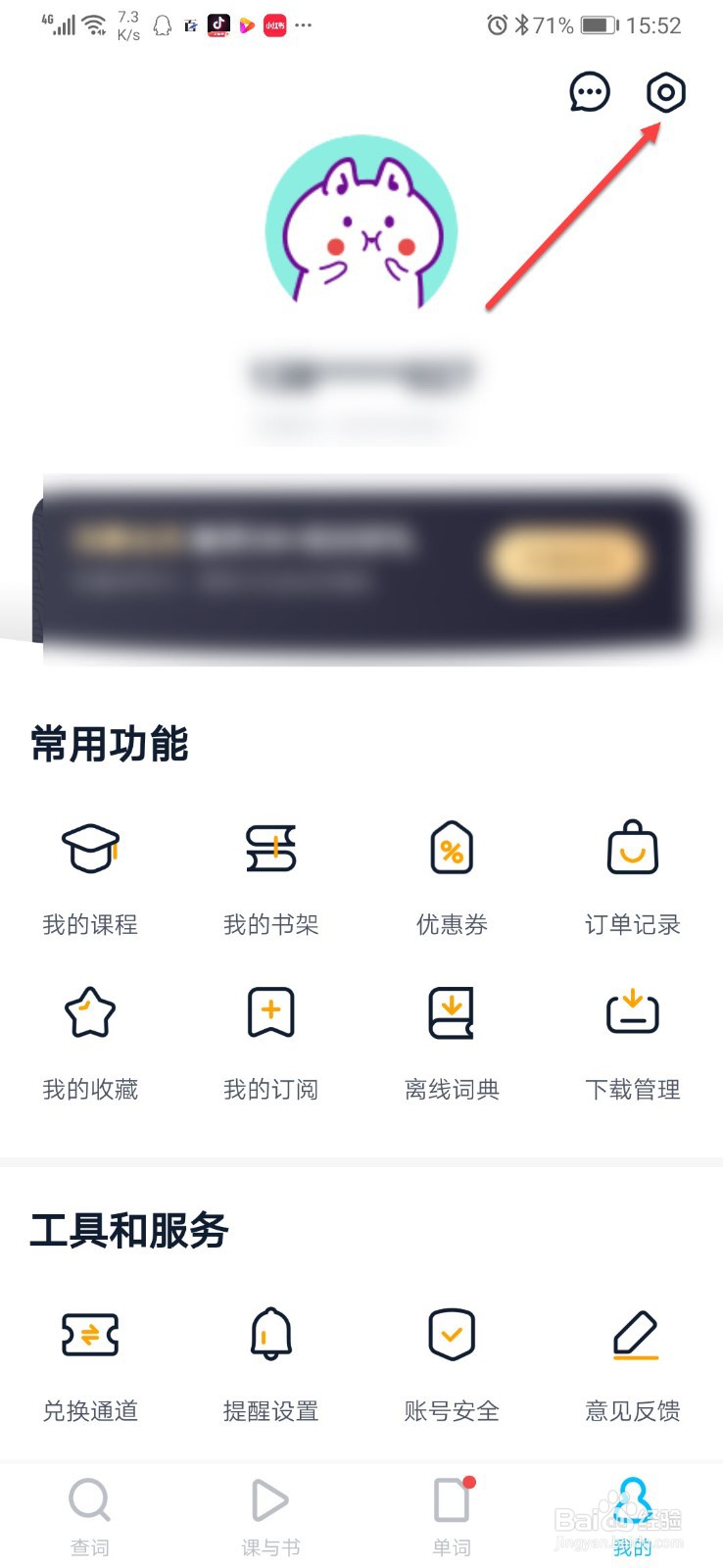Submit 意见反馈 feedback
The image size is (723, 1568).
(x=632, y=1362)
